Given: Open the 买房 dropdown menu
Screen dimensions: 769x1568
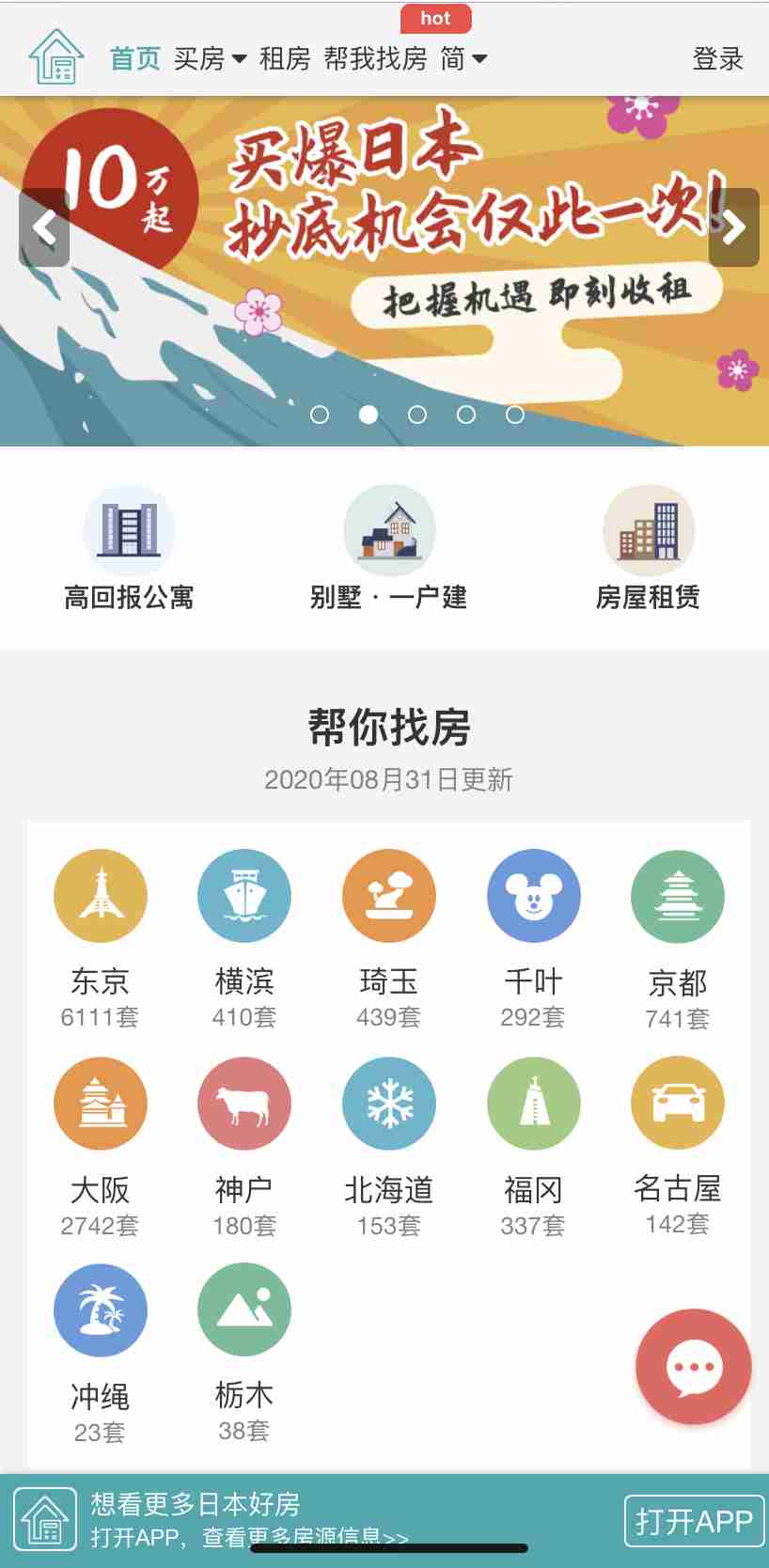Looking at the screenshot, I should click(x=210, y=58).
